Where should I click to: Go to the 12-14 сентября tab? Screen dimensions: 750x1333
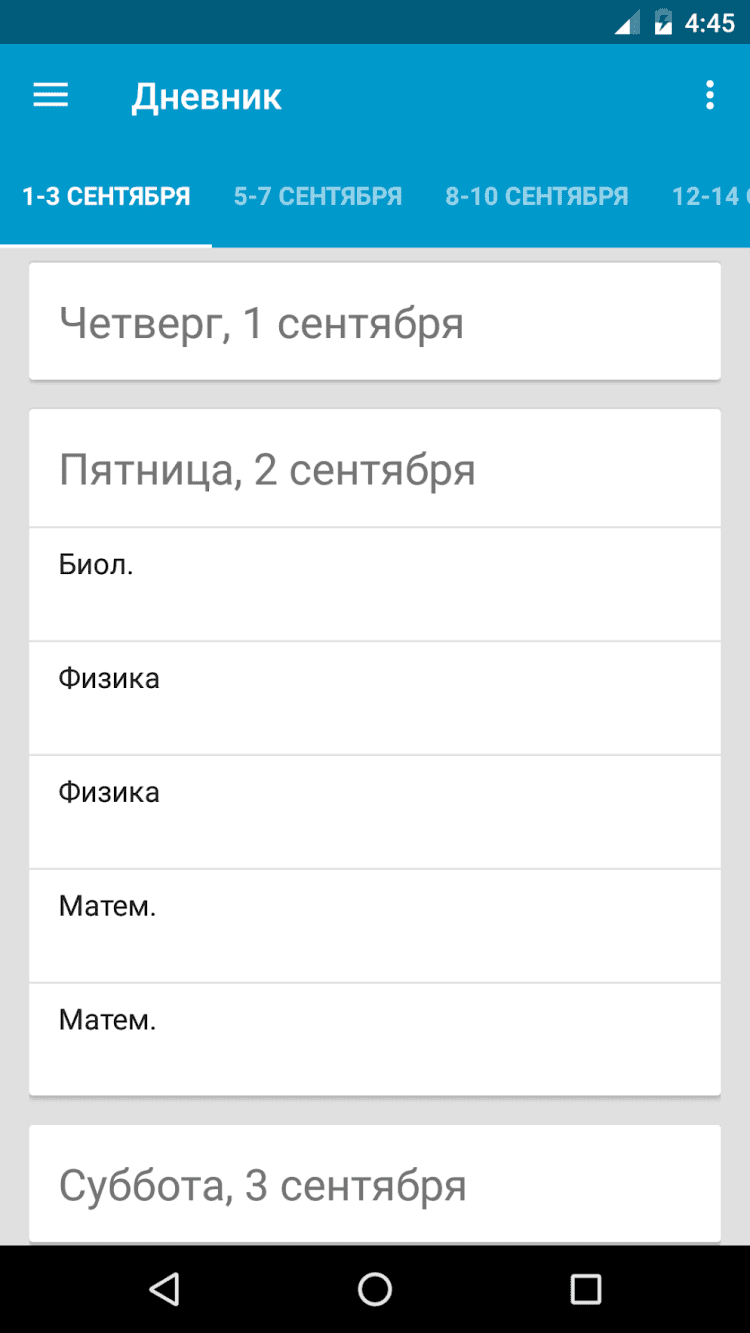tap(710, 197)
